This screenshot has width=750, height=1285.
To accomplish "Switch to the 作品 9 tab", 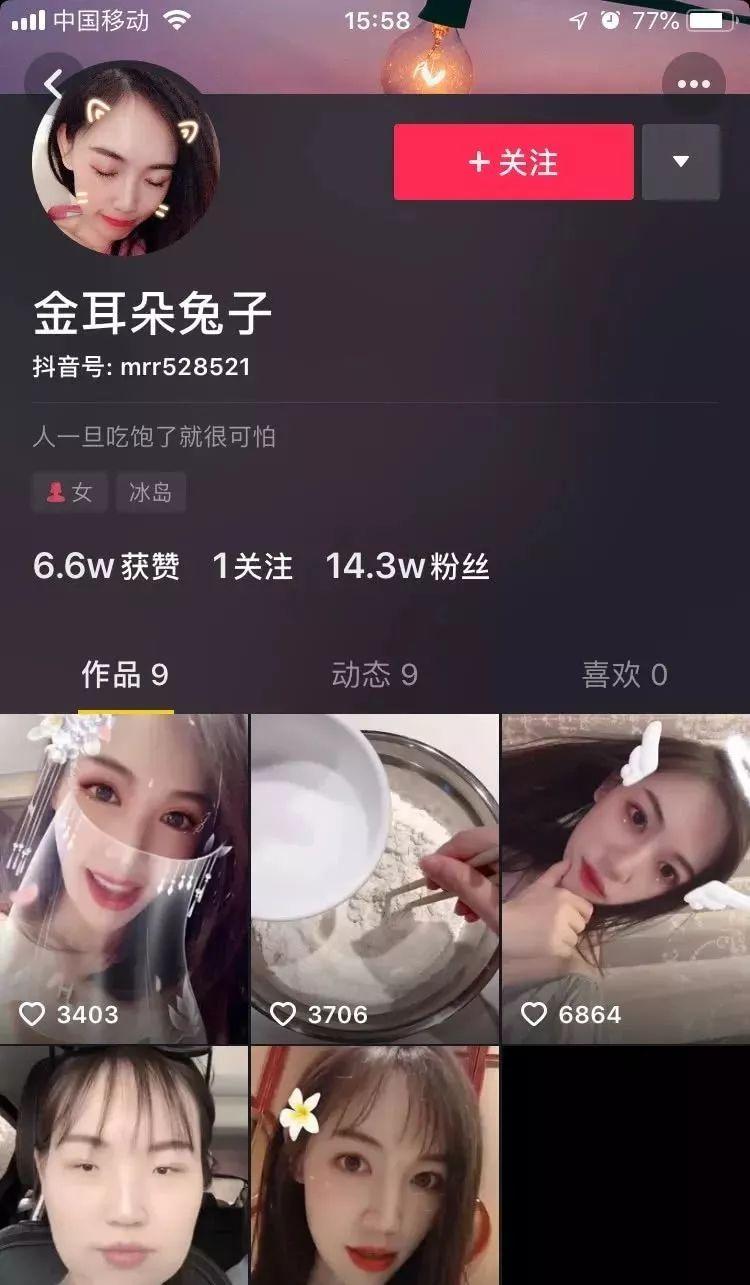I will [x=125, y=675].
